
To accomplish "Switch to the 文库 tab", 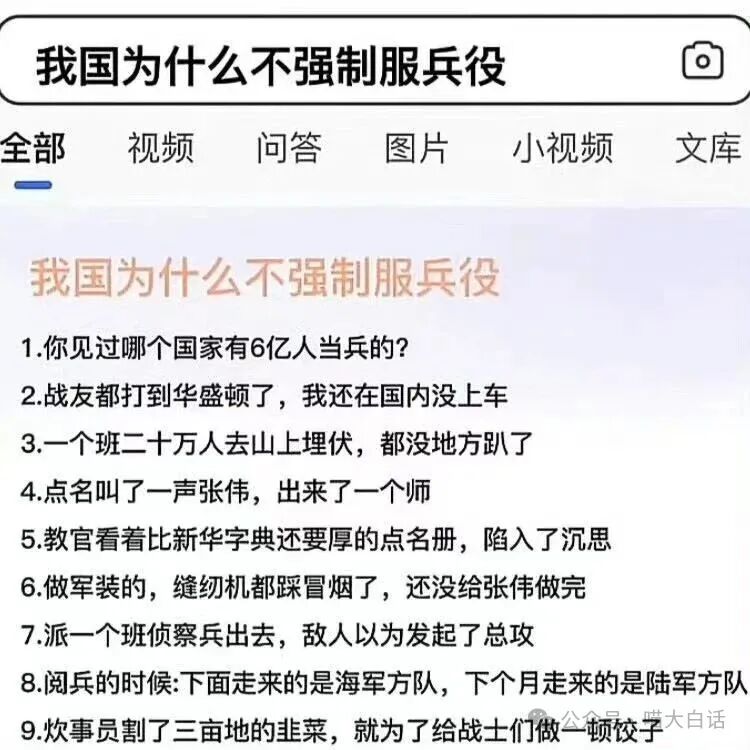I will (x=708, y=148).
